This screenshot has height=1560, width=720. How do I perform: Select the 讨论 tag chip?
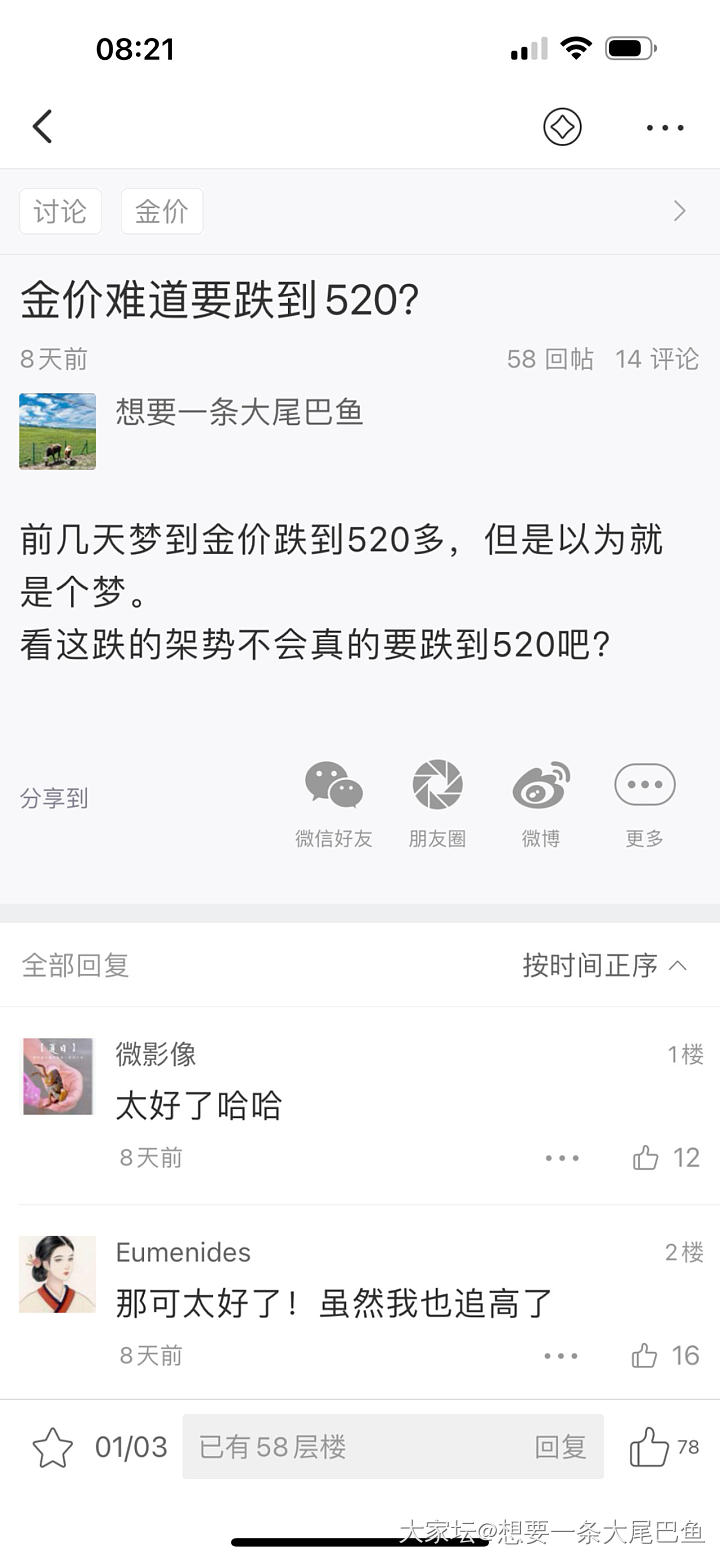point(60,211)
